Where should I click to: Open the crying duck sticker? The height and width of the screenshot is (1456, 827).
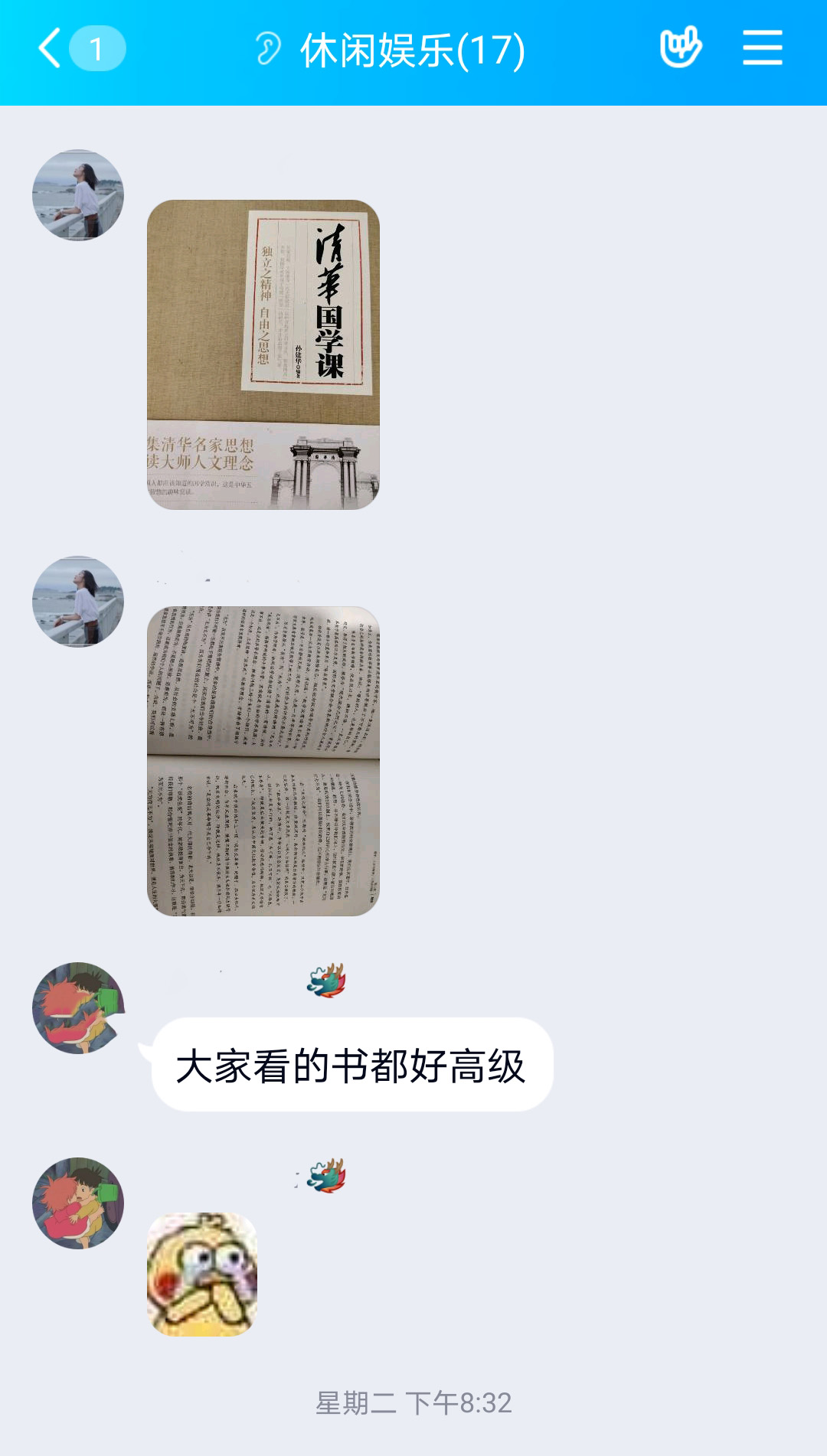(x=202, y=1274)
